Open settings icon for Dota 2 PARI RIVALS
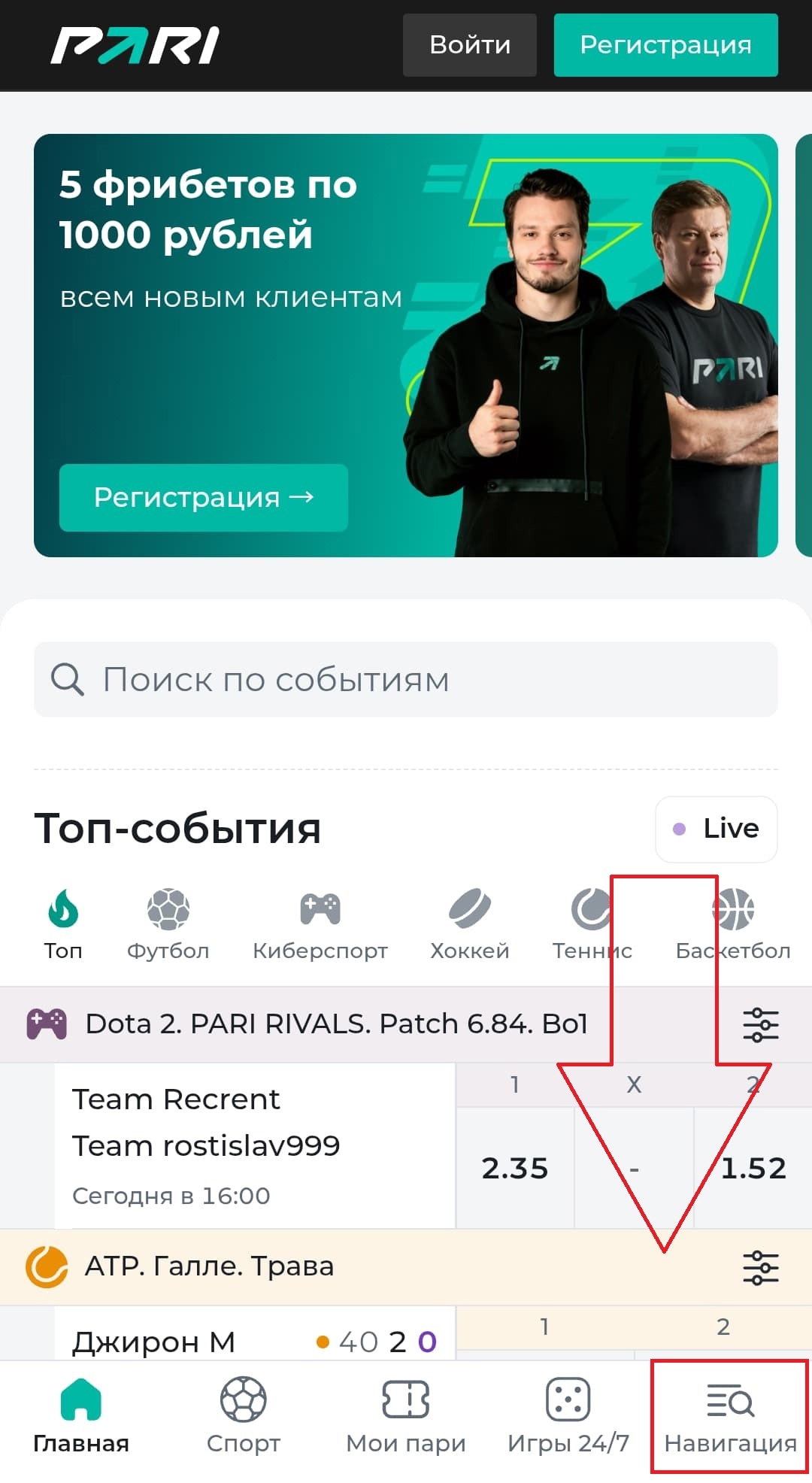The height and width of the screenshot is (1483, 812). (760, 1024)
